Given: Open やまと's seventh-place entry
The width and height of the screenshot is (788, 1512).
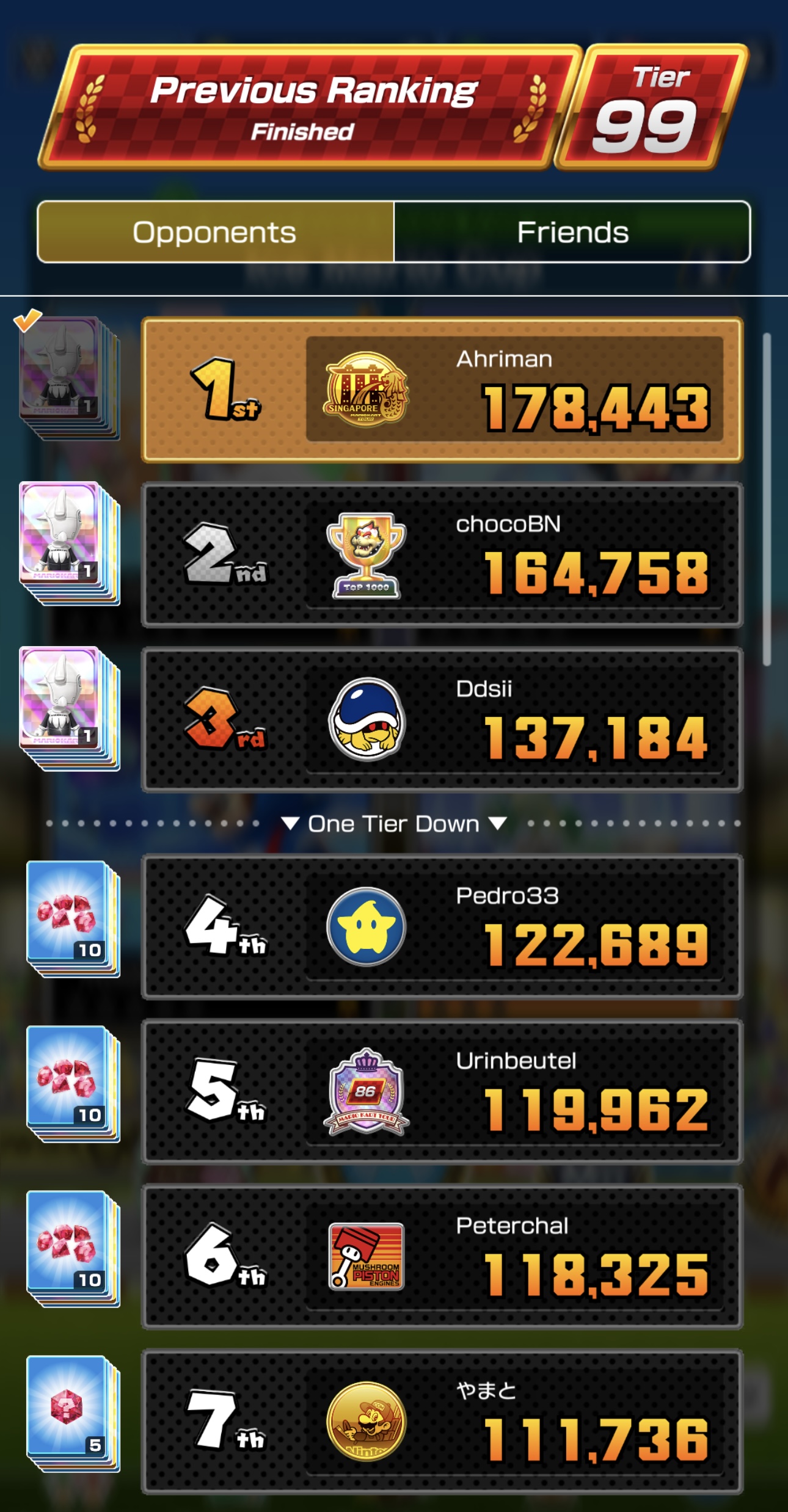Looking at the screenshot, I should coord(442,1421).
